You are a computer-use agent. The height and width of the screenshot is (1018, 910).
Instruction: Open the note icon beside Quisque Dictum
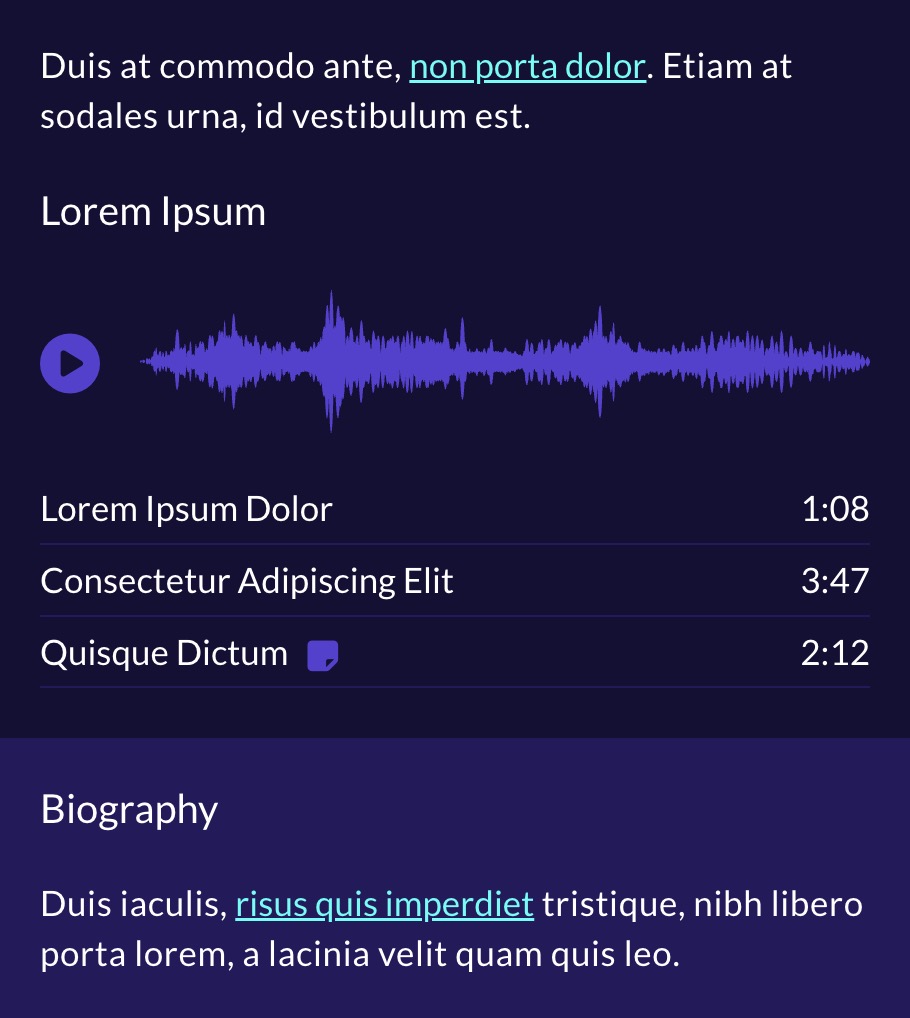pyautogui.click(x=323, y=656)
